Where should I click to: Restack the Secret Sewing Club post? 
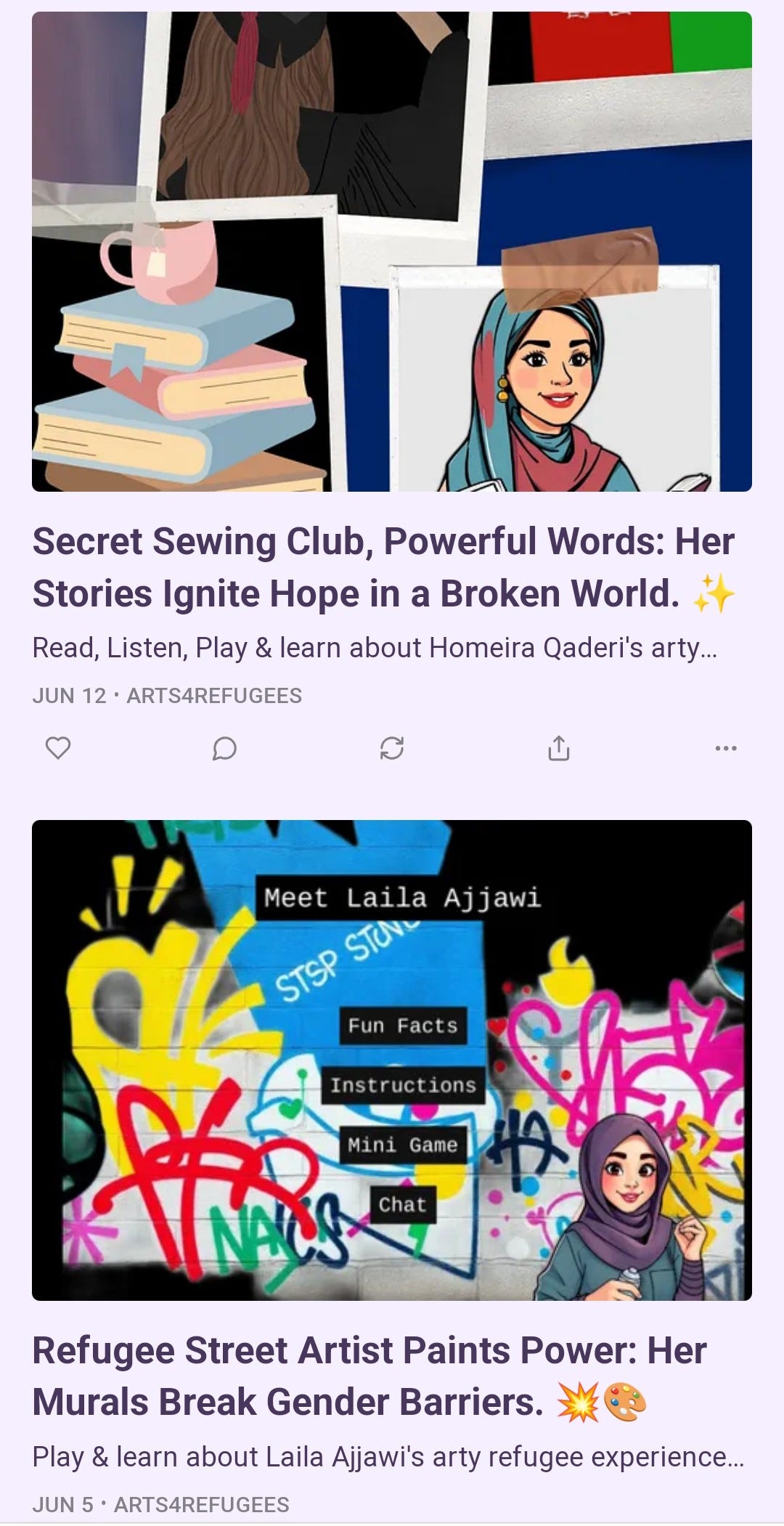click(392, 747)
